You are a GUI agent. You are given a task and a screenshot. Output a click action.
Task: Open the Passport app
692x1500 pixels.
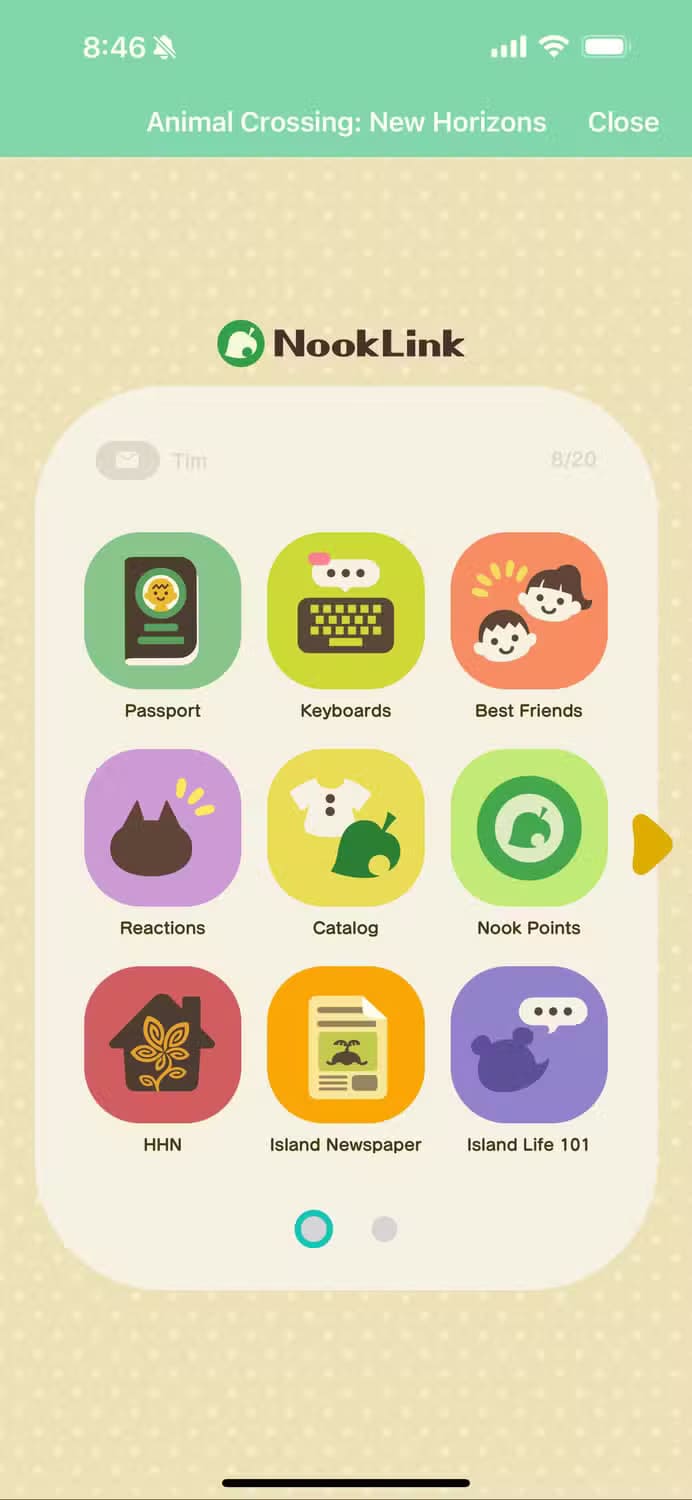click(x=162, y=611)
